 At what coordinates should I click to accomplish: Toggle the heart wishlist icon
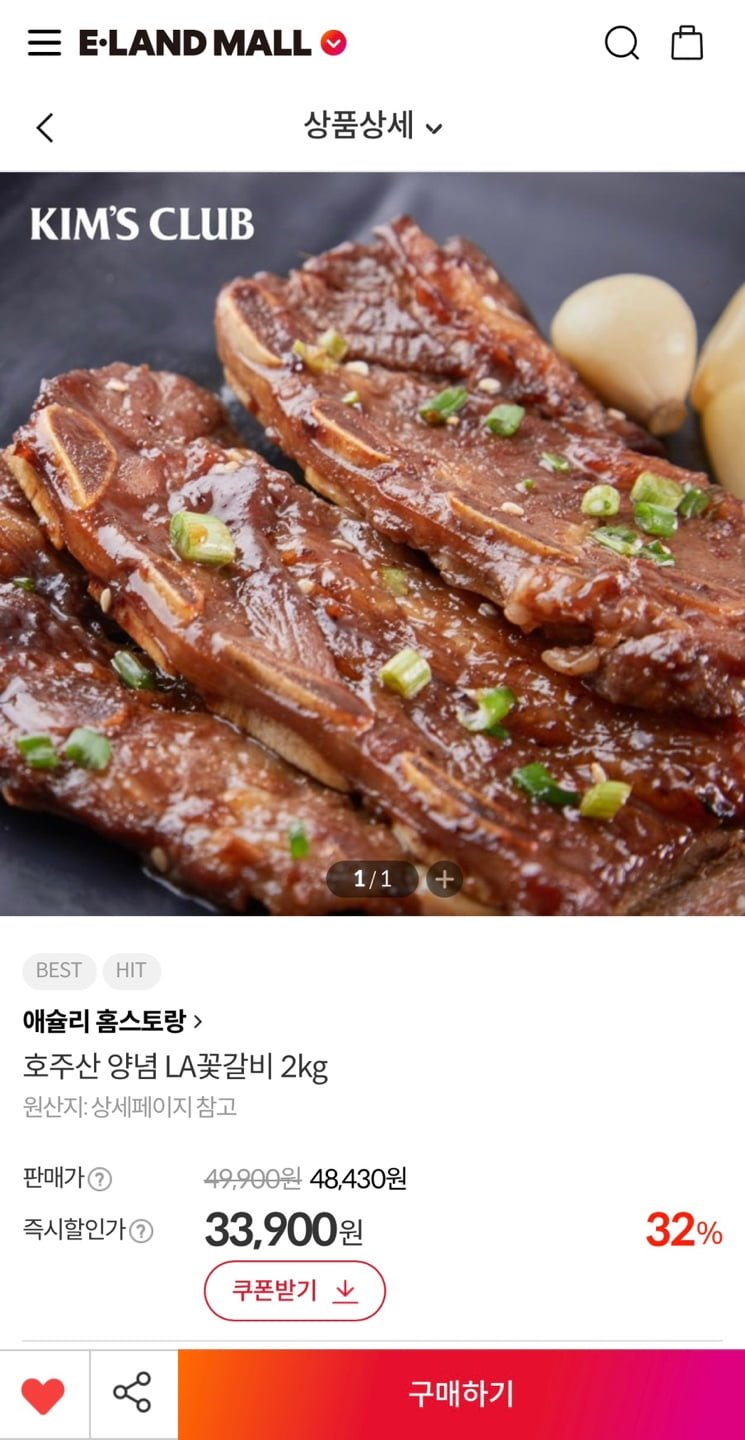(43, 1395)
